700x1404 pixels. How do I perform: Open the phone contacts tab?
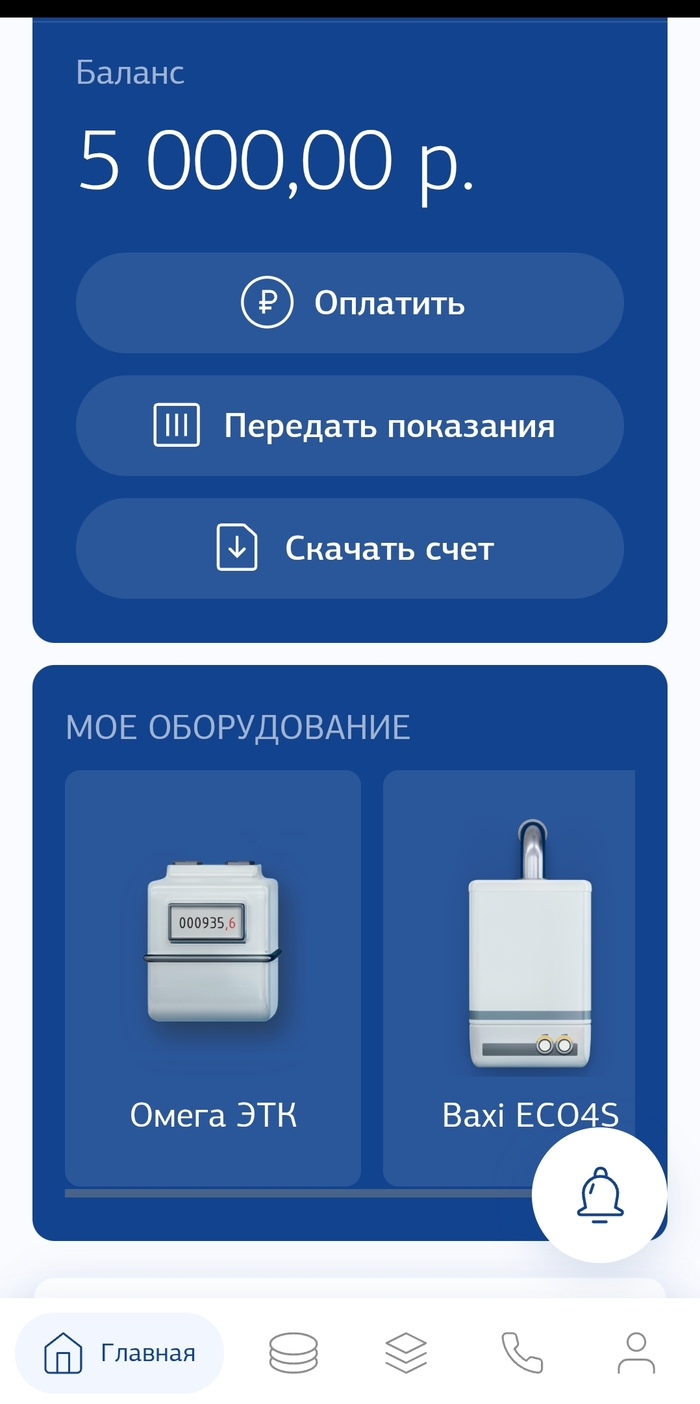(521, 1353)
